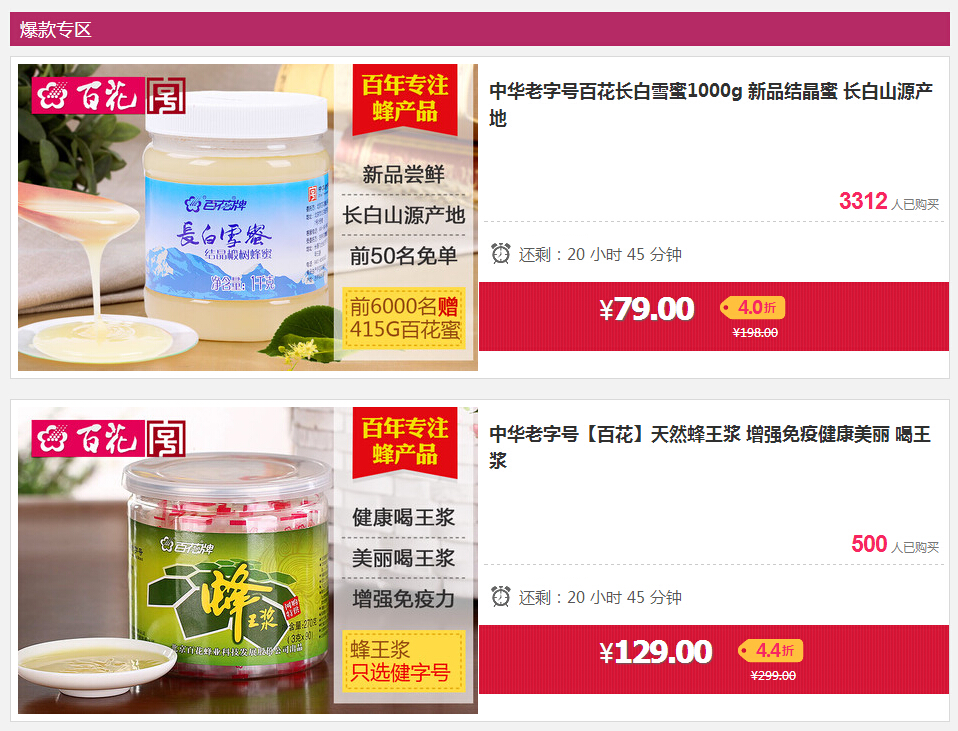Open the 百花长白雪蜜1000g title link
This screenshot has width=958, height=731.
[710, 105]
